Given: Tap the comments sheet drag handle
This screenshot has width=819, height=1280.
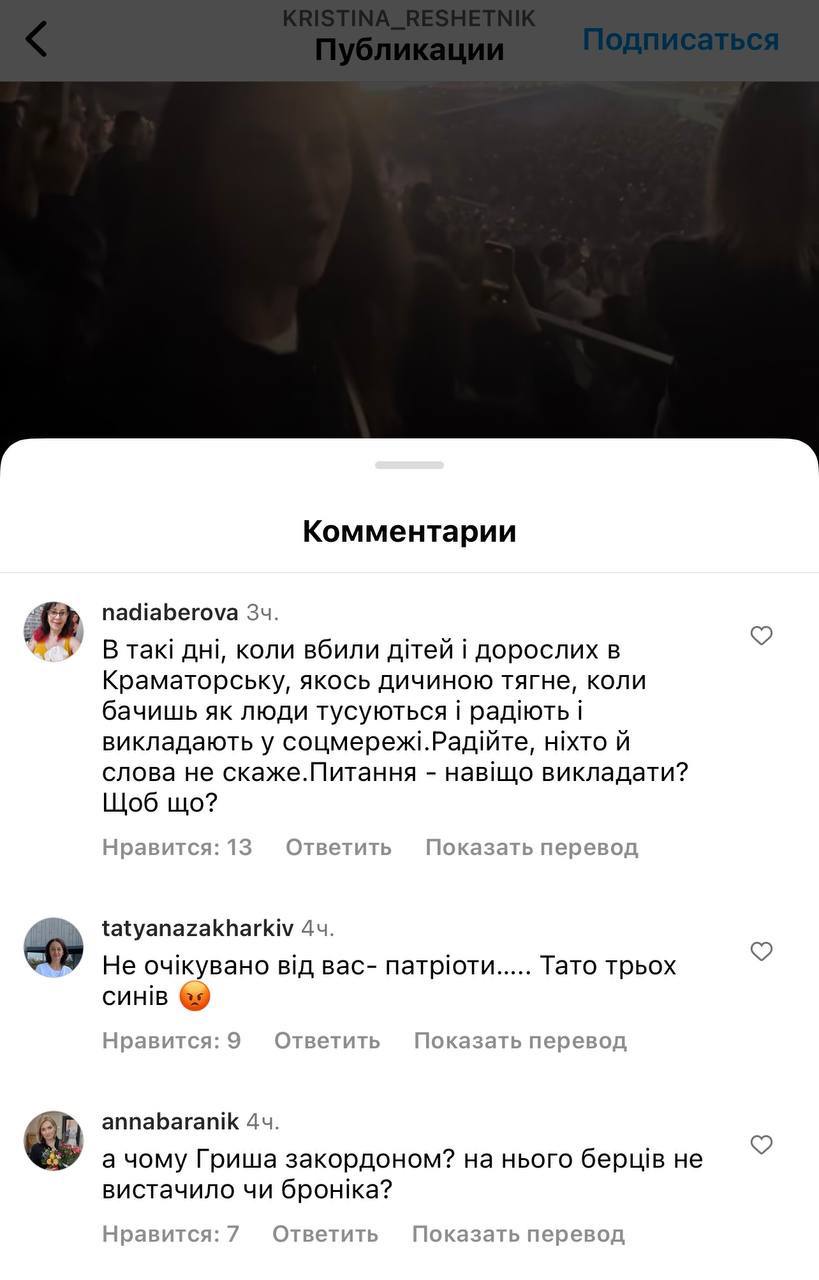Looking at the screenshot, I should (409, 465).
